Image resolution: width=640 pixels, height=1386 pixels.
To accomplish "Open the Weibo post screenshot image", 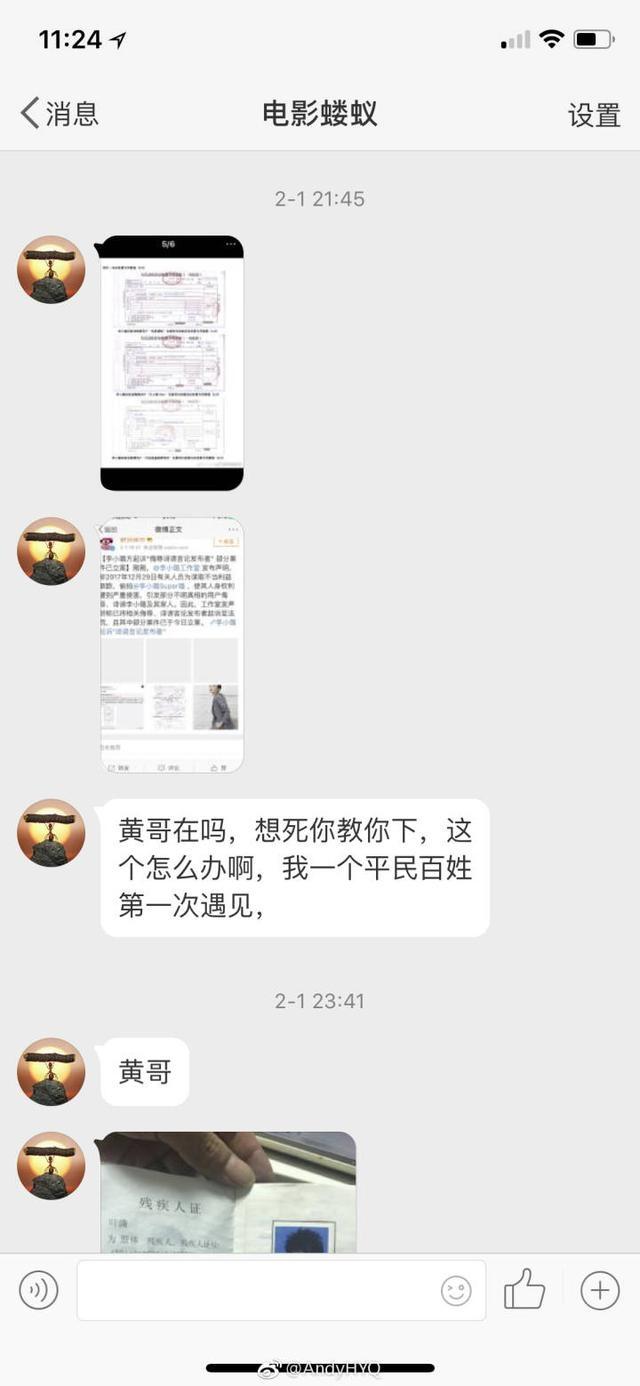I will tap(172, 645).
